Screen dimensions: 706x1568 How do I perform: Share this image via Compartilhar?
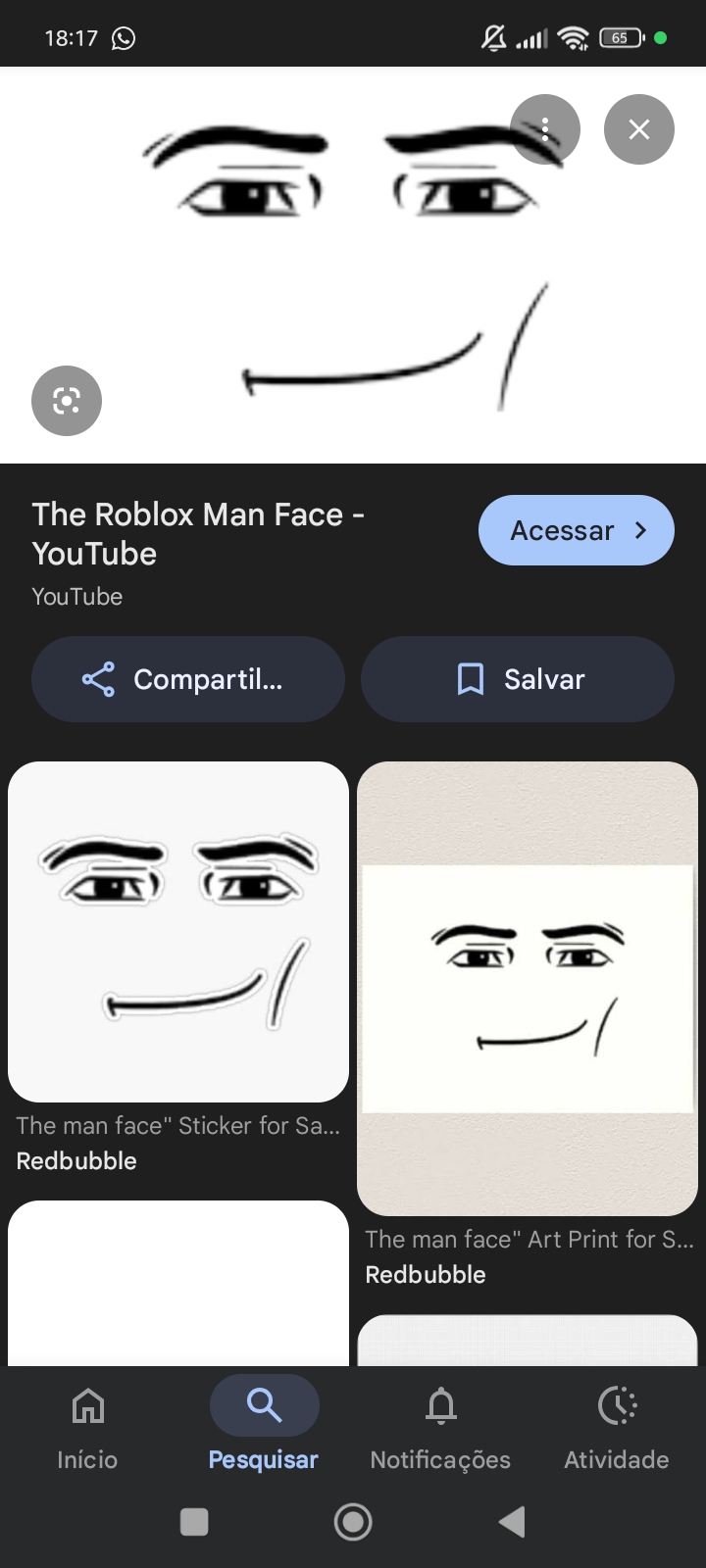pyautogui.click(x=188, y=679)
